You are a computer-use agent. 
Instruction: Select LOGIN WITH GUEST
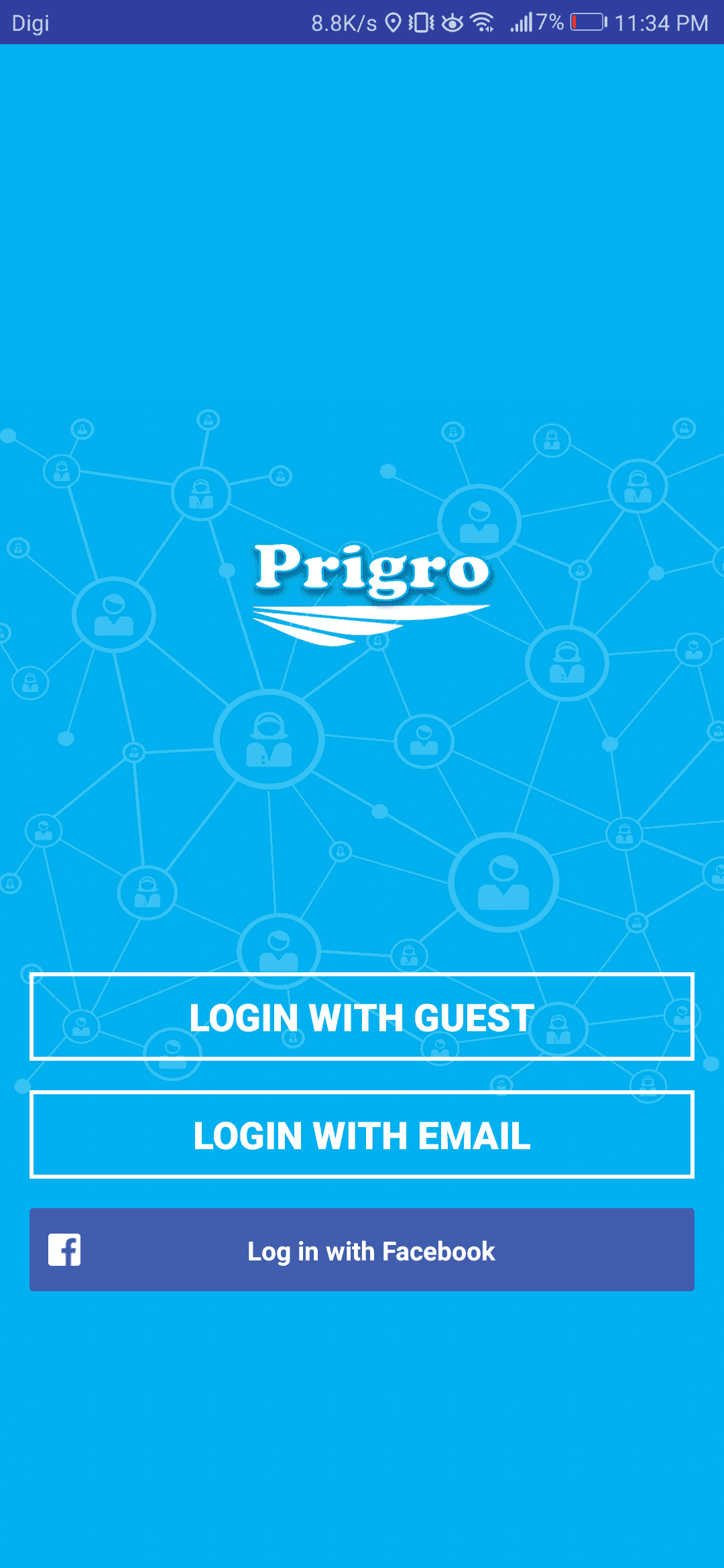pos(362,1019)
